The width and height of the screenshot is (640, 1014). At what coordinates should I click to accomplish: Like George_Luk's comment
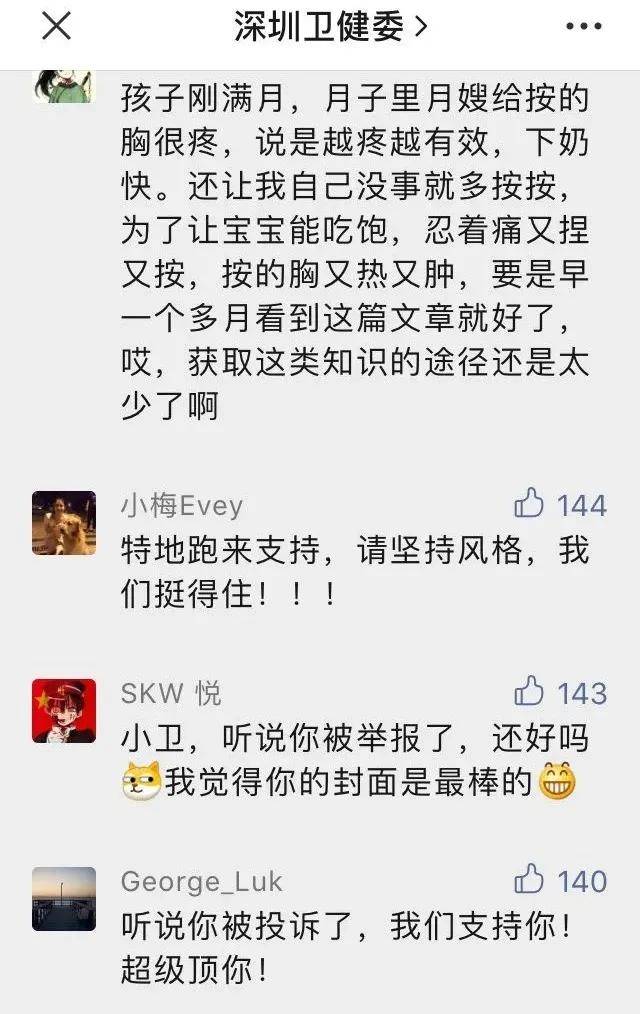point(530,880)
